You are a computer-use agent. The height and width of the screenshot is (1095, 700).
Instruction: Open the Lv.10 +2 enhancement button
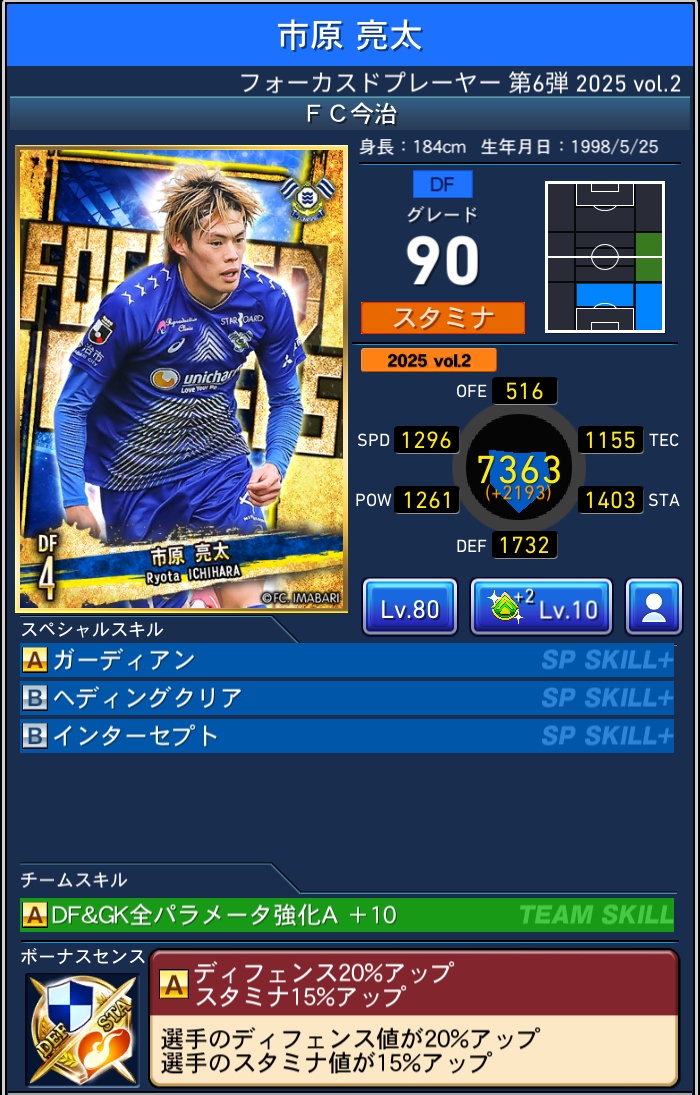(541, 607)
